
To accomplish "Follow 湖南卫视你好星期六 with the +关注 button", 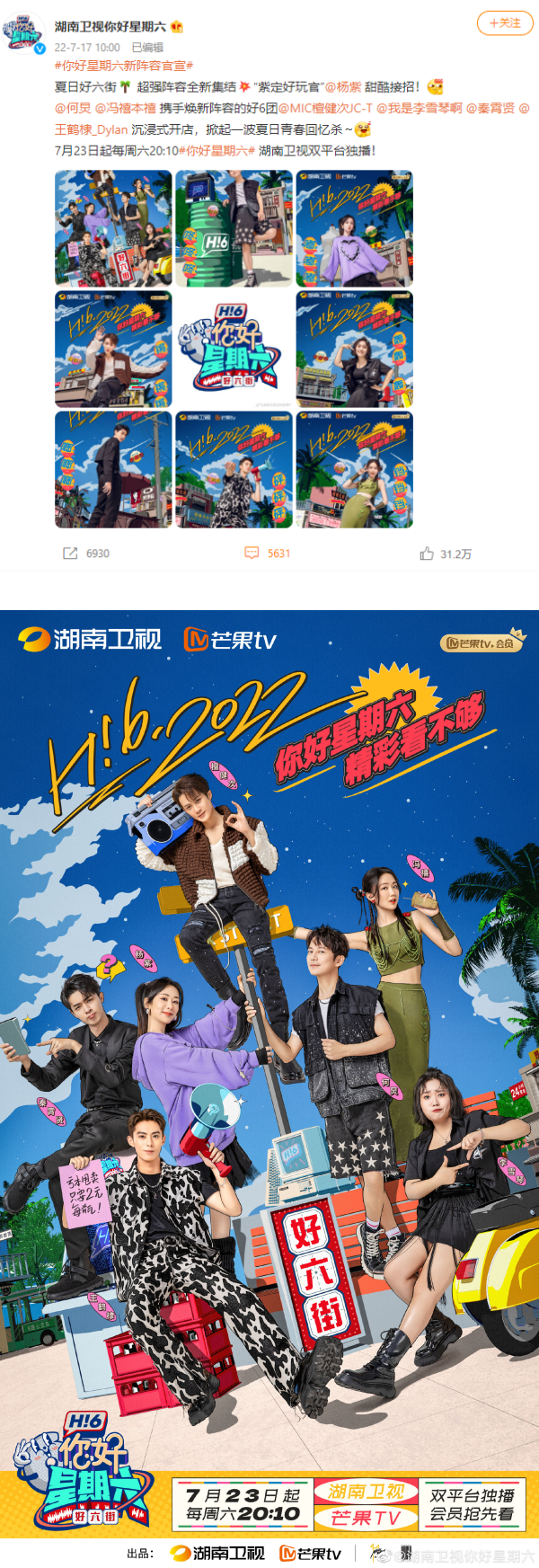I will click(505, 22).
